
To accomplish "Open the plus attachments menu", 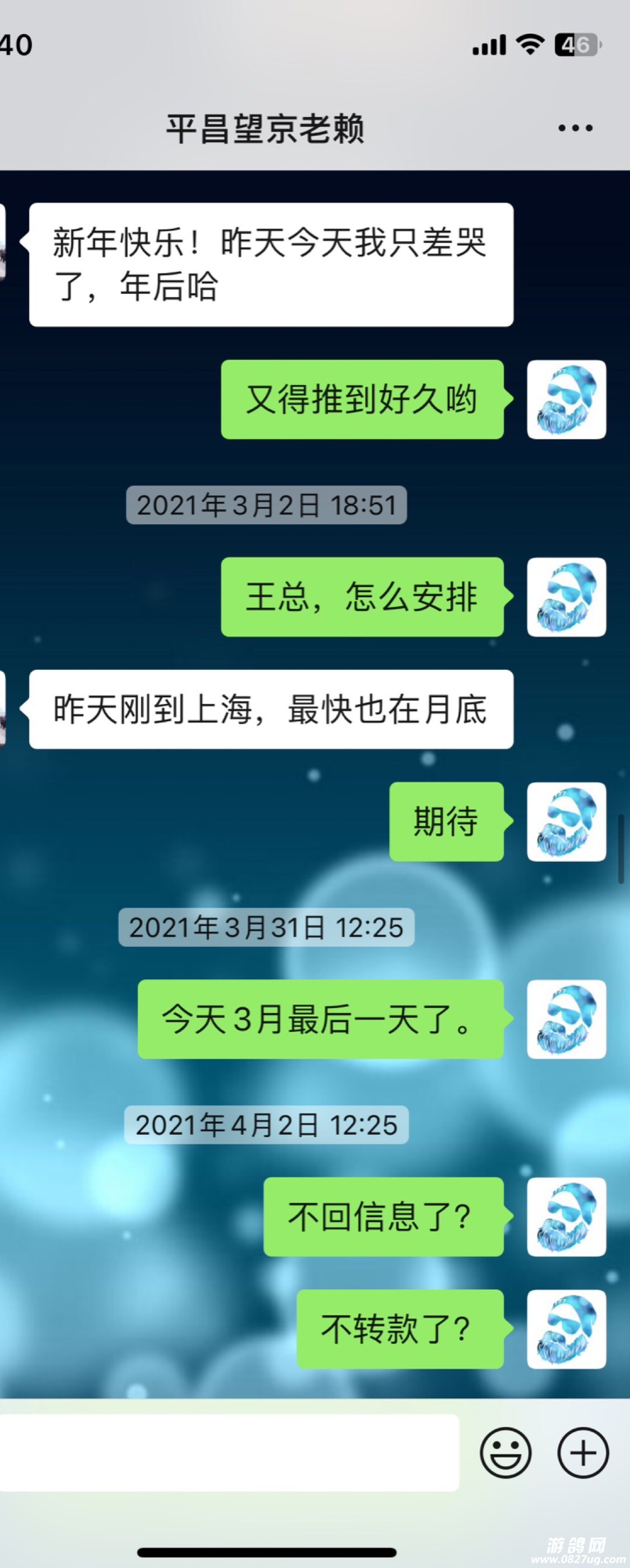I will pos(583,1453).
